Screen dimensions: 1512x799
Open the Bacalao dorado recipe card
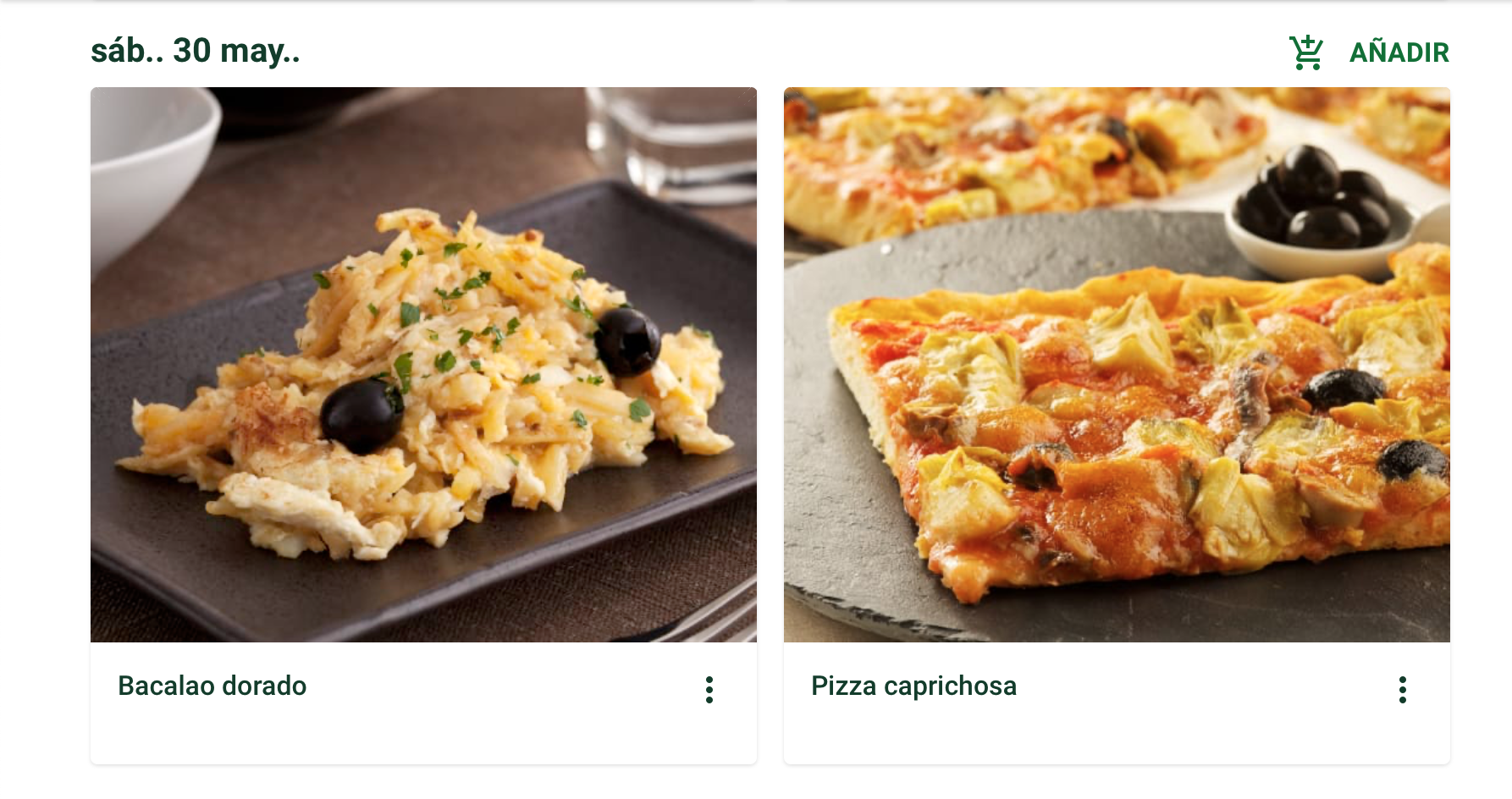[x=423, y=364]
